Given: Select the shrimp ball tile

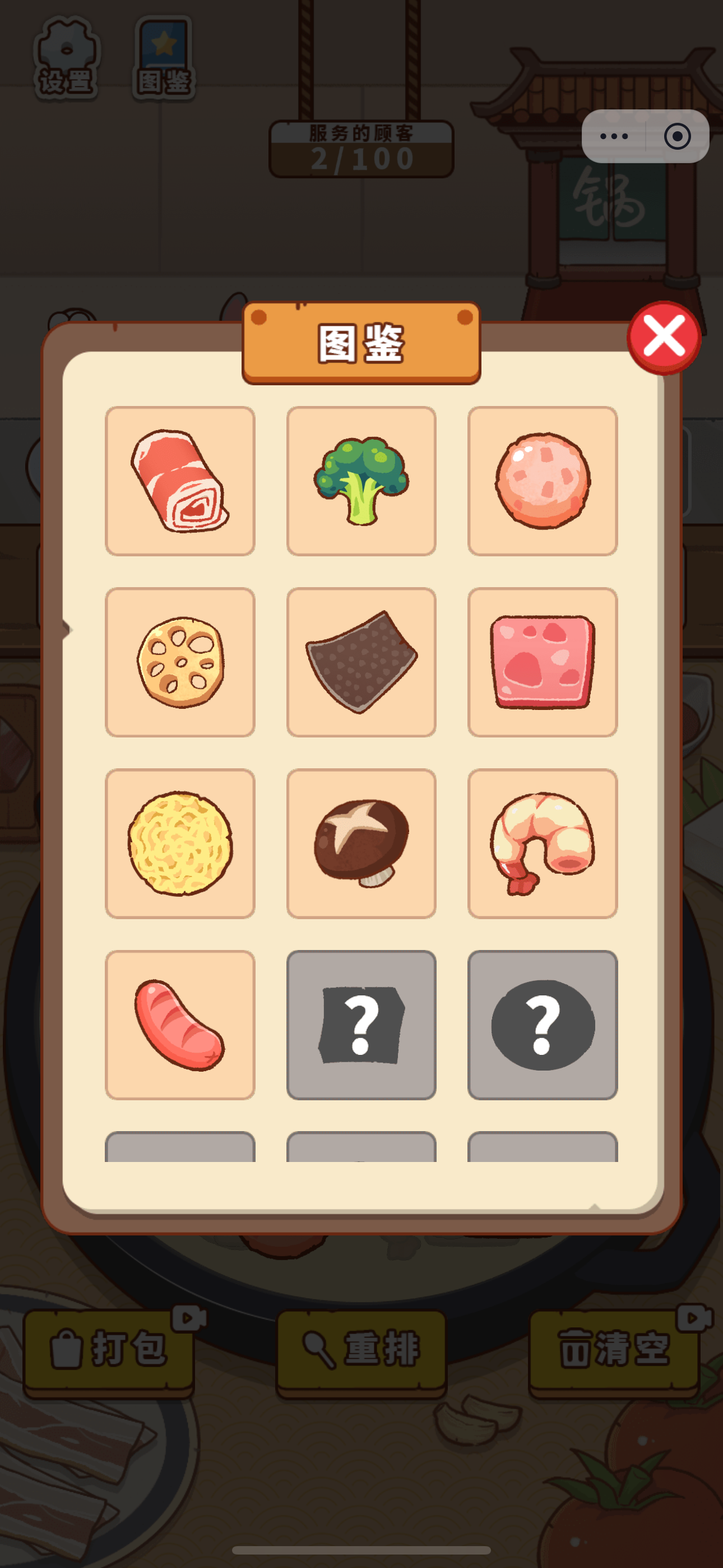Looking at the screenshot, I should pos(543,481).
